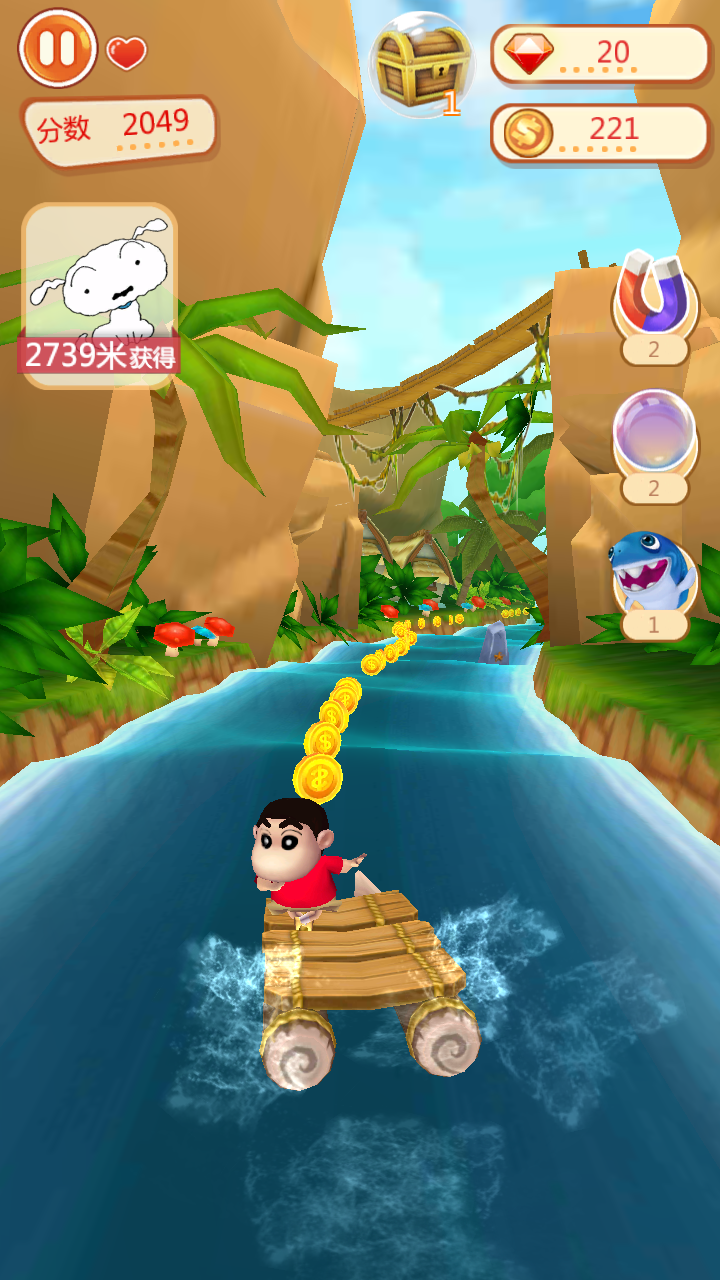The height and width of the screenshot is (1280, 720).
Task: Activate the magnet power-up
Action: (x=654, y=296)
